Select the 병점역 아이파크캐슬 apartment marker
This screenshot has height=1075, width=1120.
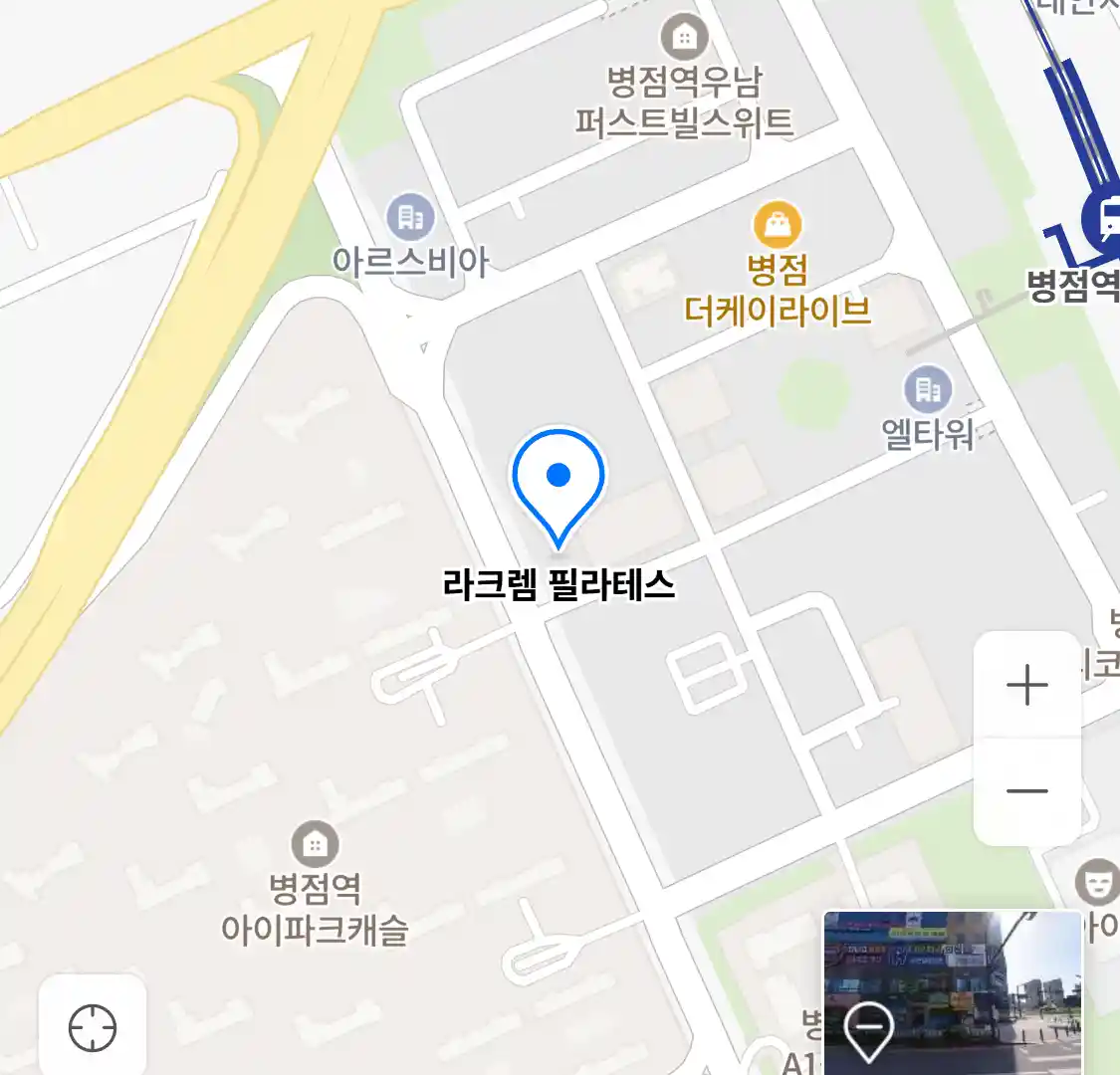pyautogui.click(x=315, y=844)
